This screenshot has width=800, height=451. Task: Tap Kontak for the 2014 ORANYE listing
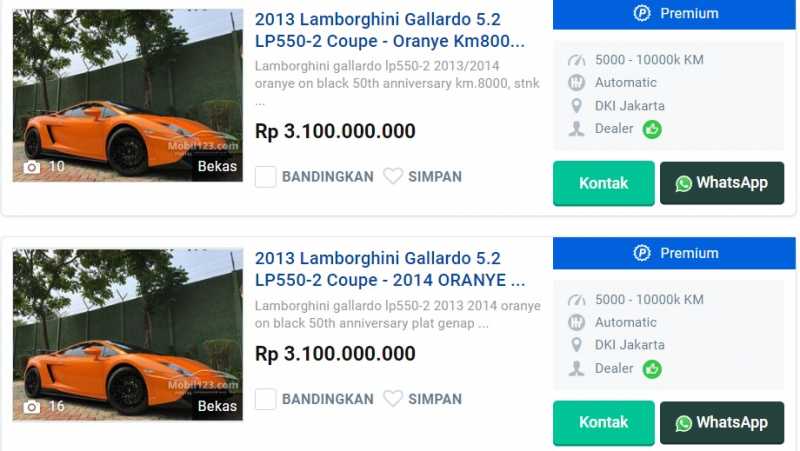click(x=603, y=422)
